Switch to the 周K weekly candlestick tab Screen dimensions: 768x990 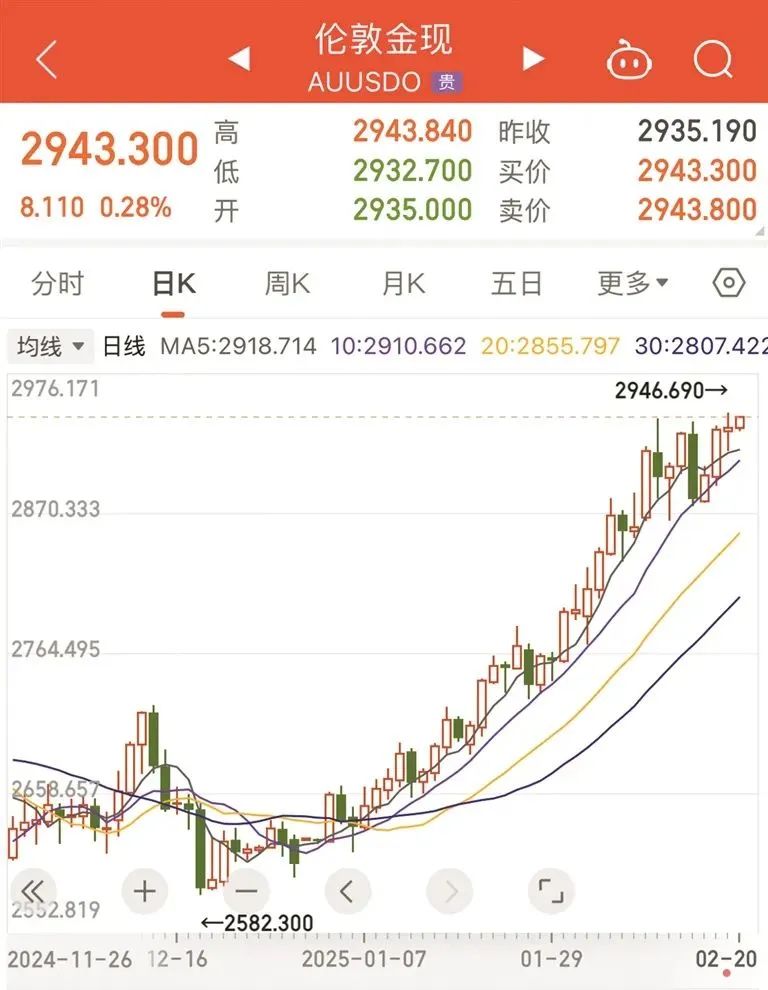point(286,284)
